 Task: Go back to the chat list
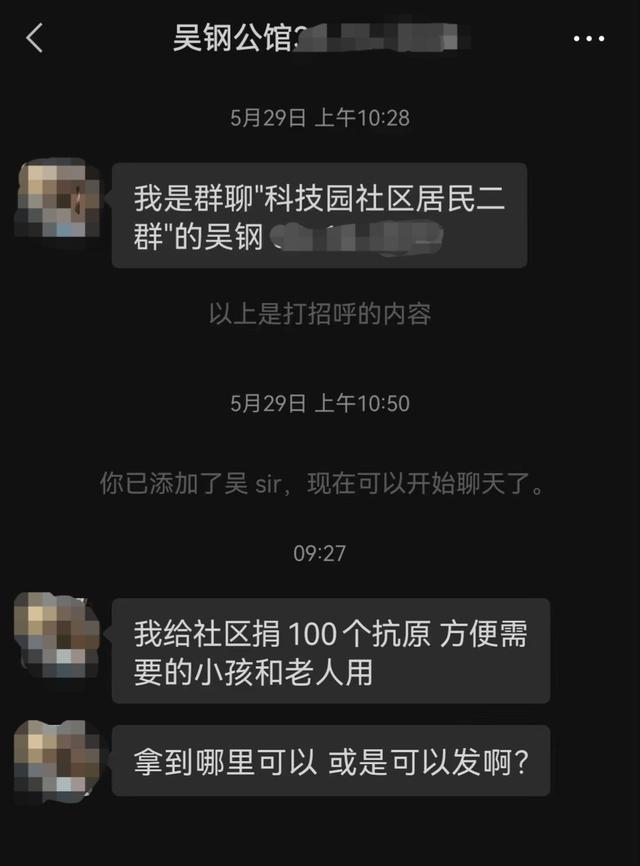(35, 40)
